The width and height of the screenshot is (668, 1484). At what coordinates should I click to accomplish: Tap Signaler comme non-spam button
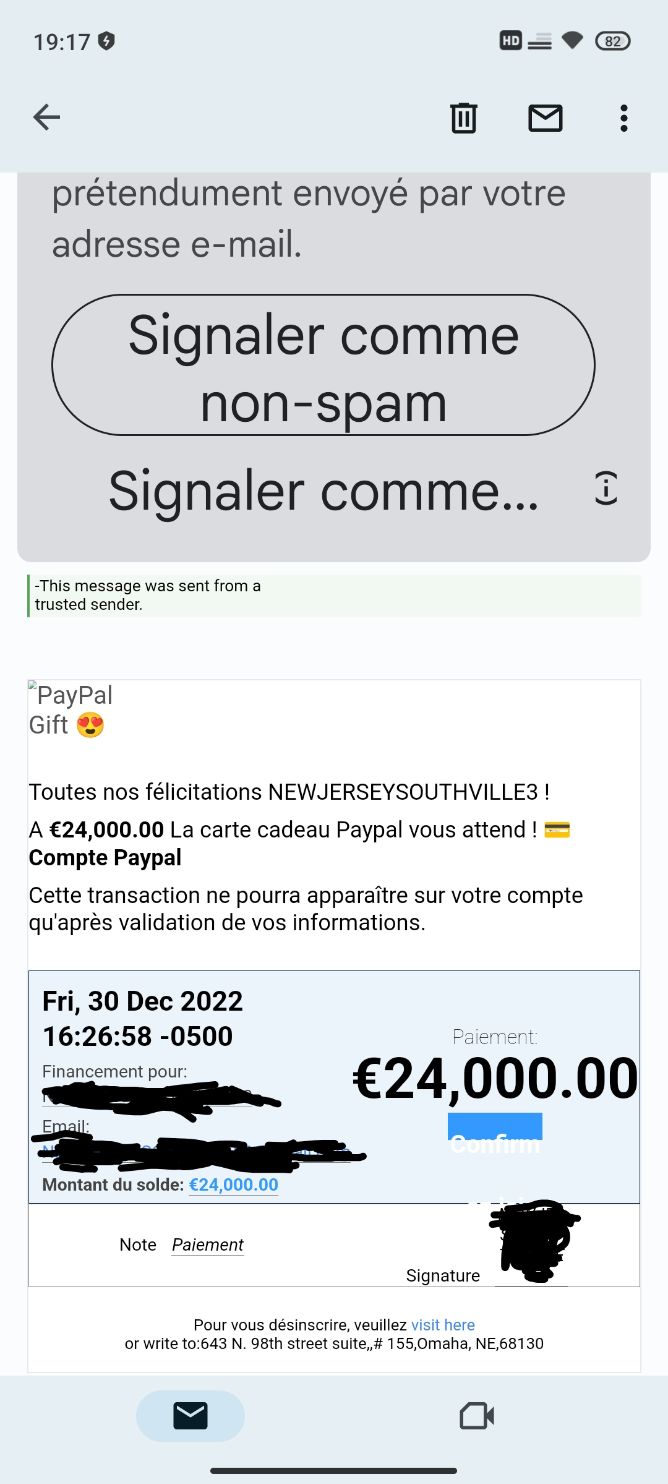coord(323,365)
